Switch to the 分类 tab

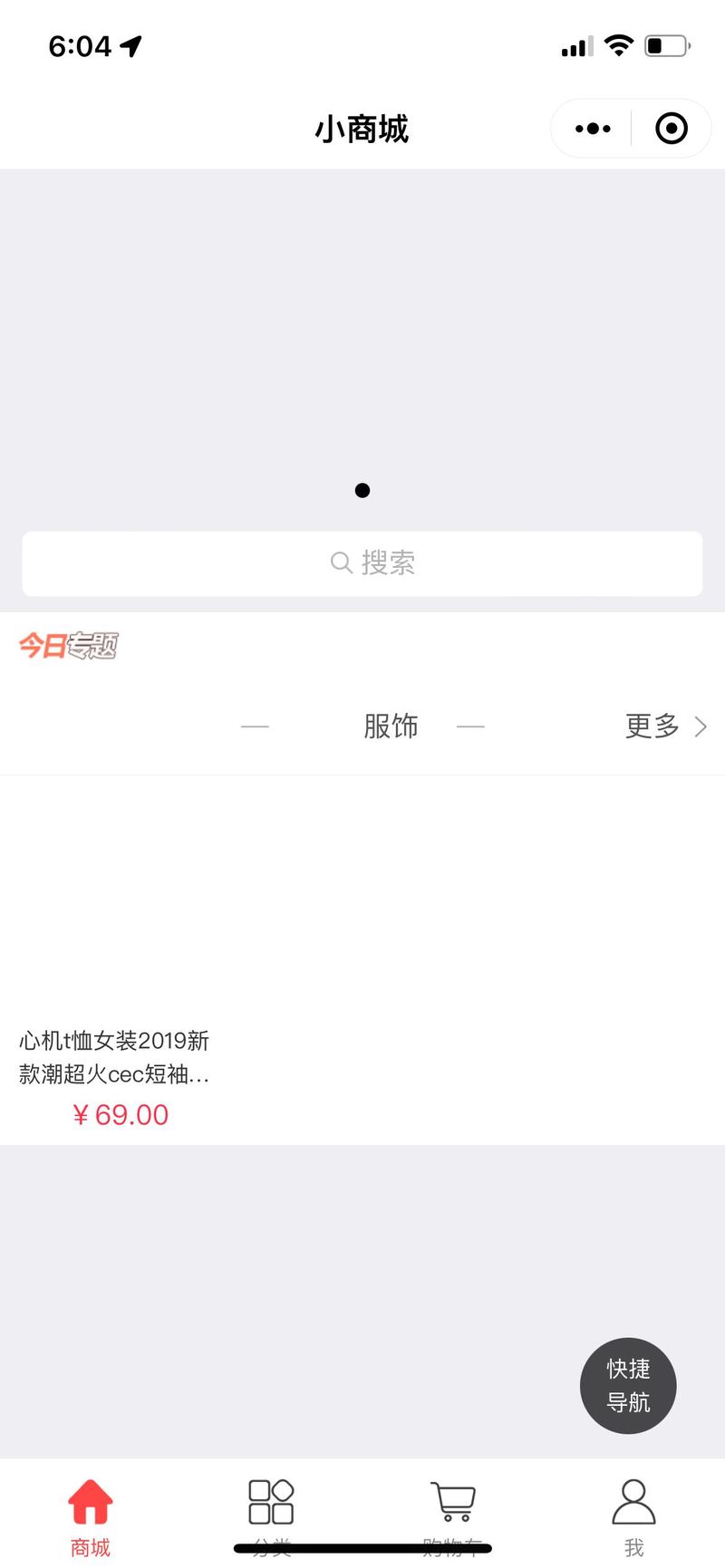271,1516
